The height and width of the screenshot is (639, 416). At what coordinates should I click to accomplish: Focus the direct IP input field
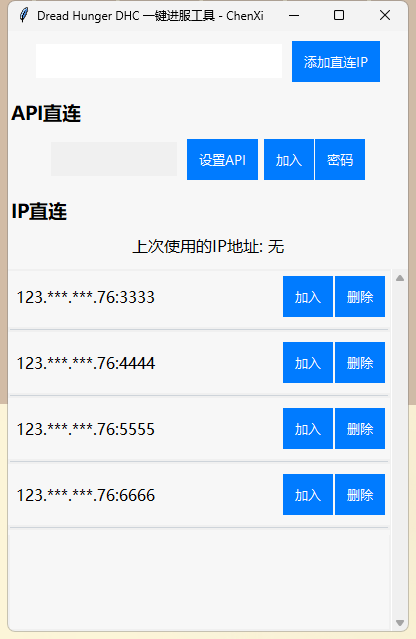click(x=159, y=61)
